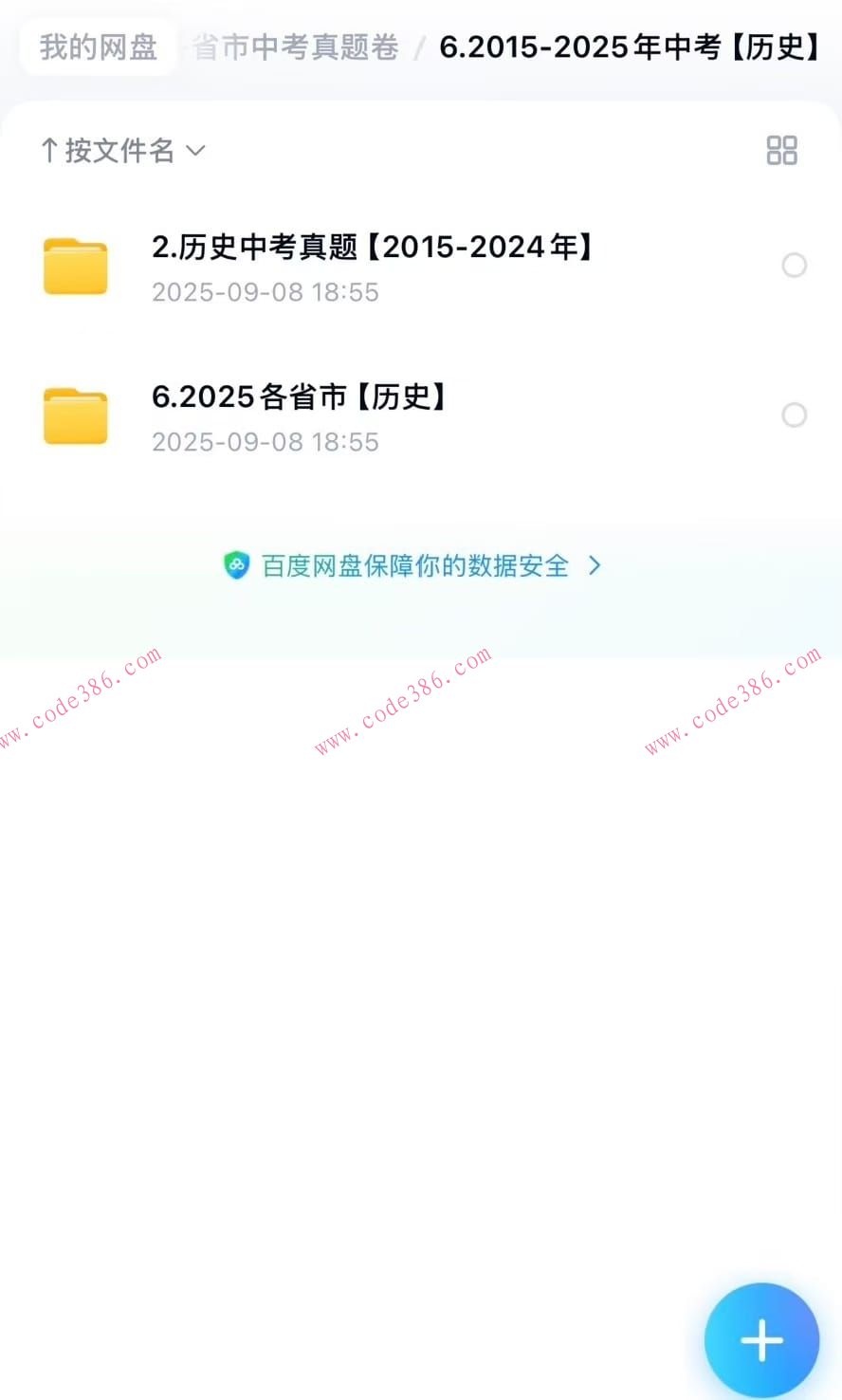Switch to grid view layout
The height and width of the screenshot is (1400, 842).
point(780,151)
